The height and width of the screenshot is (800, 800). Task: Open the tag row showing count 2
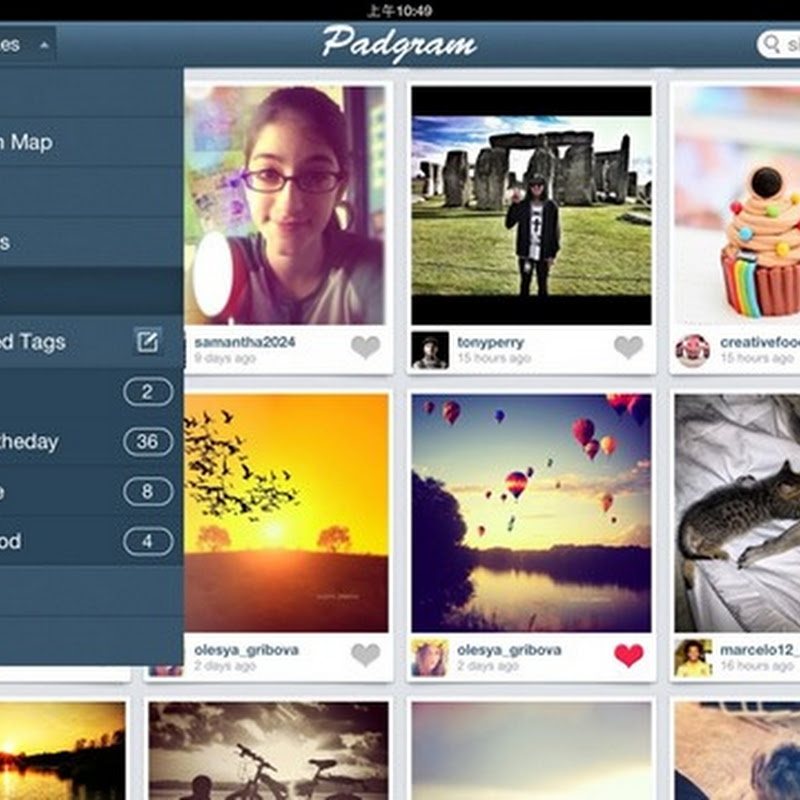point(90,392)
